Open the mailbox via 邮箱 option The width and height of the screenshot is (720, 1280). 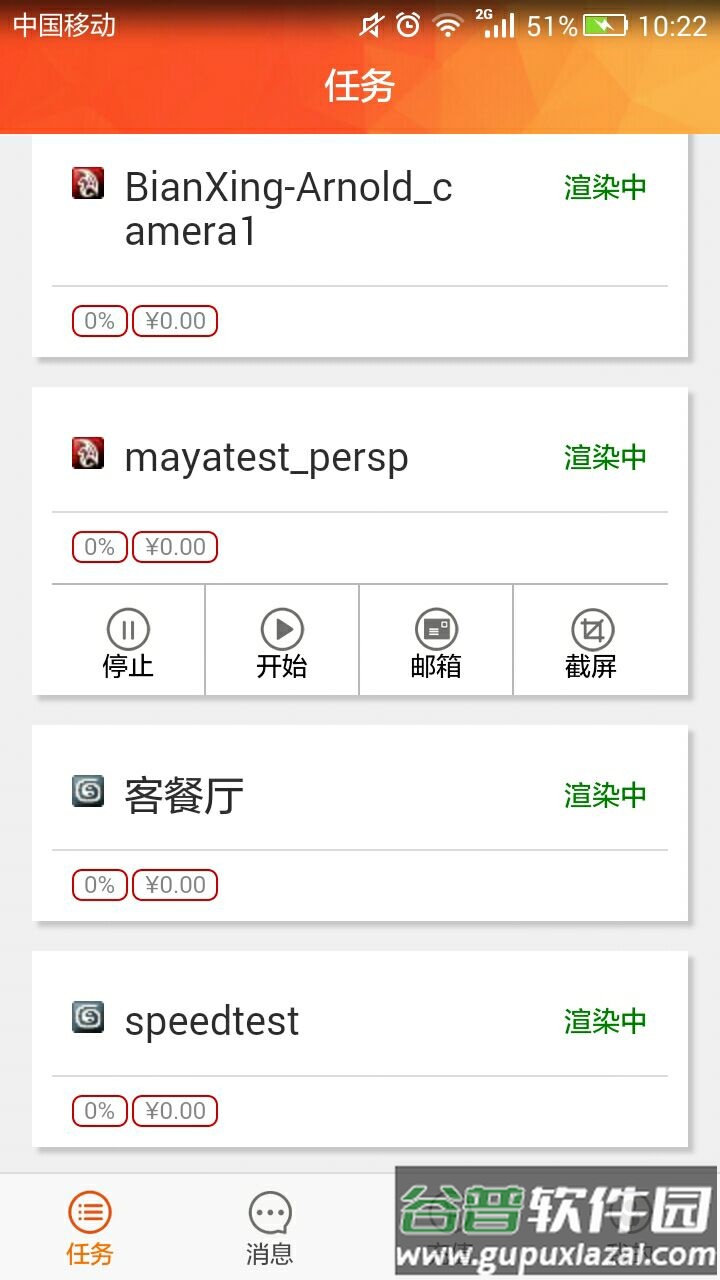pyautogui.click(x=435, y=640)
